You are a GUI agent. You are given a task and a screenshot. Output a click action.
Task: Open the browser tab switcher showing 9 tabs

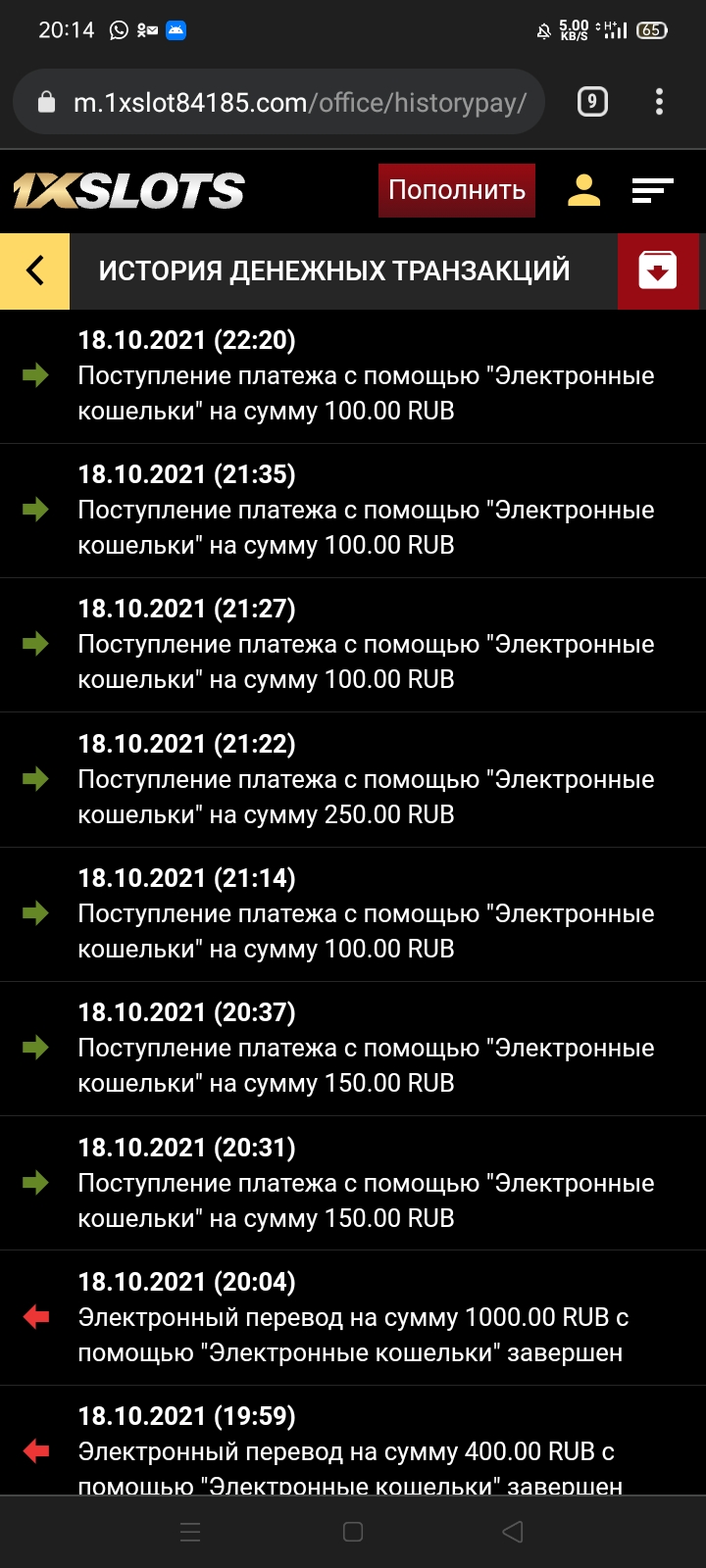pyautogui.click(x=591, y=101)
